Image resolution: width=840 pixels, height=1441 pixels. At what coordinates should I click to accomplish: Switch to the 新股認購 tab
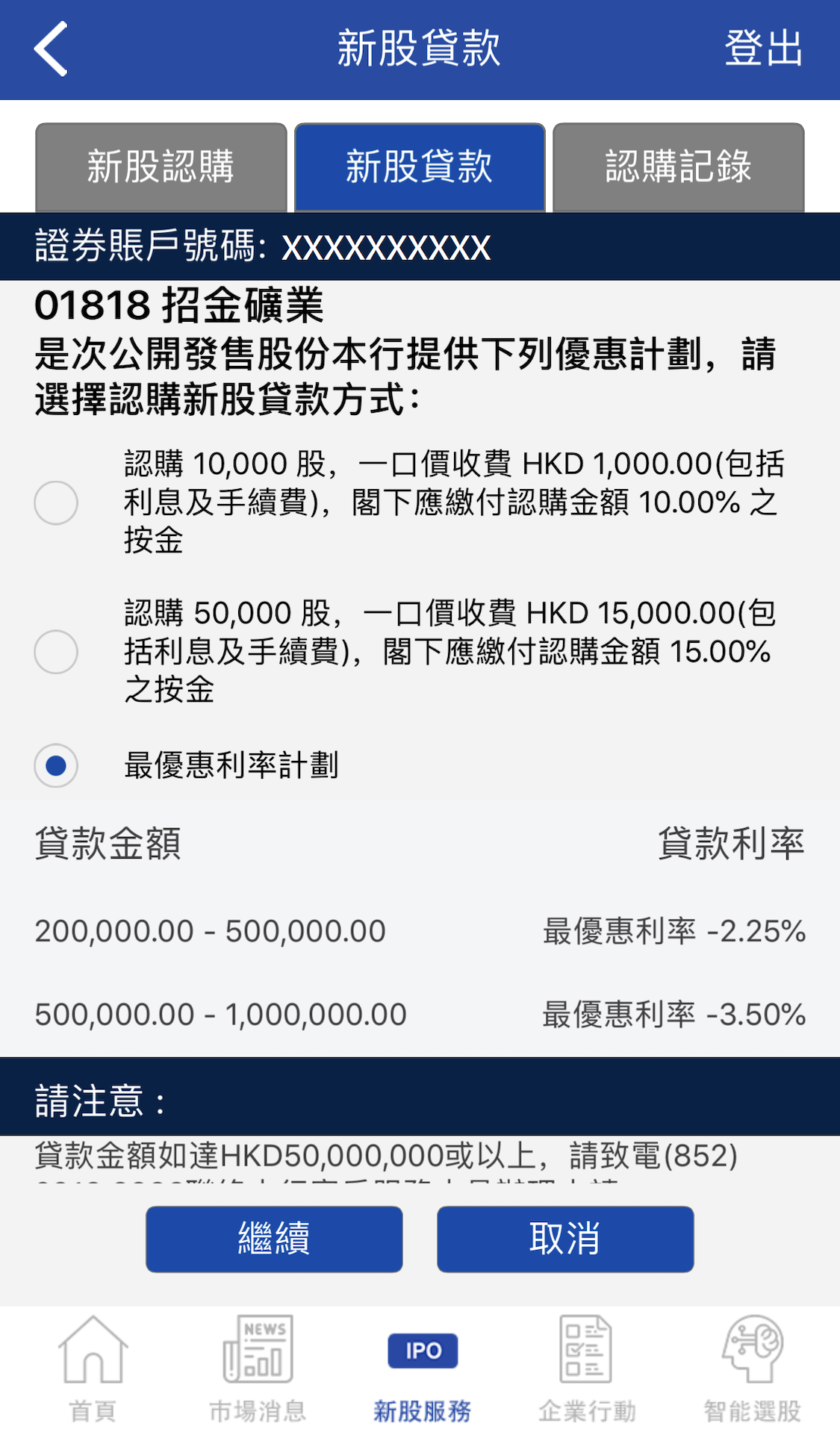pos(161,167)
